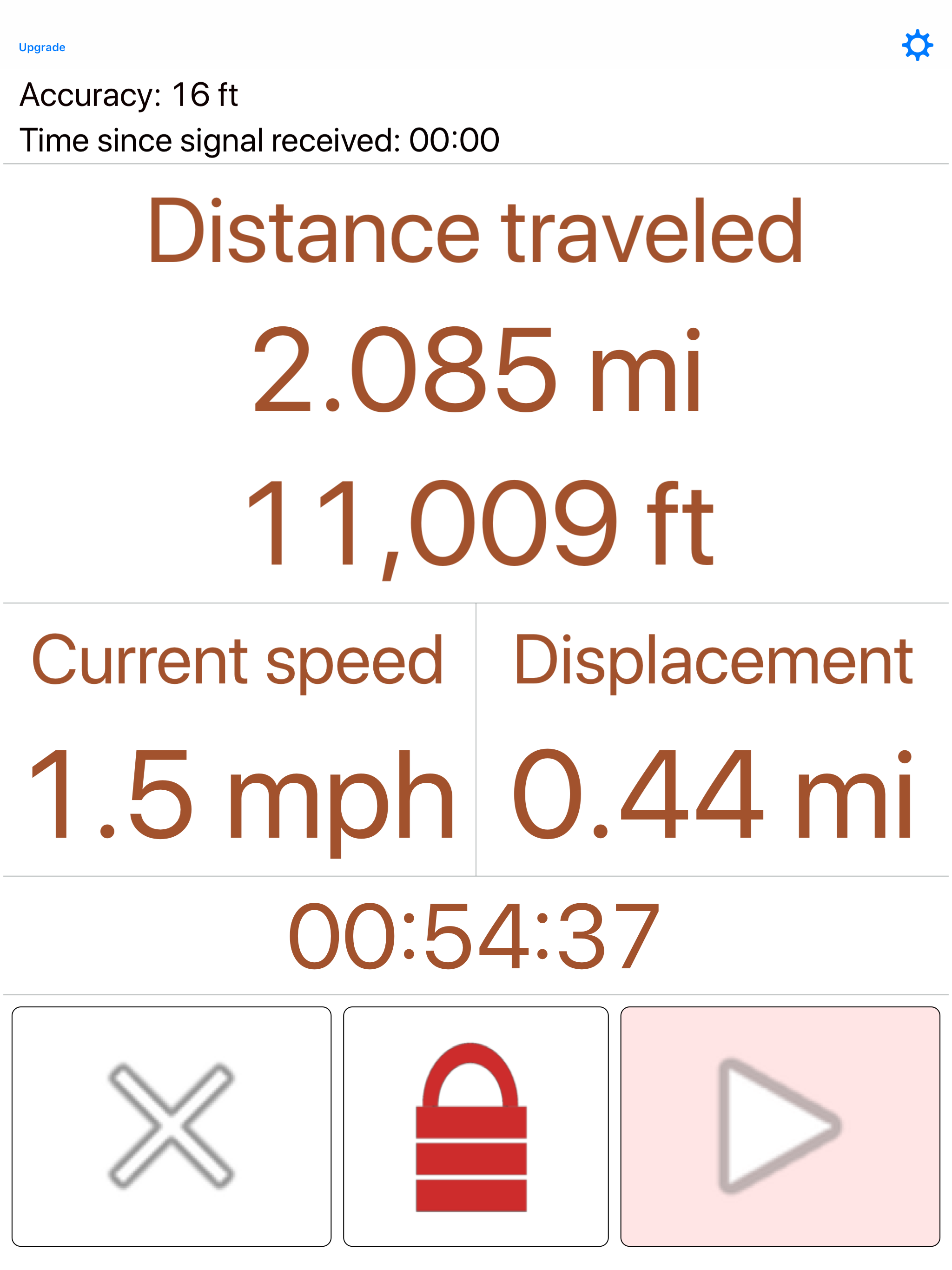952x1270 pixels.
Task: Toggle the red screen lock button
Action: 476,1126
